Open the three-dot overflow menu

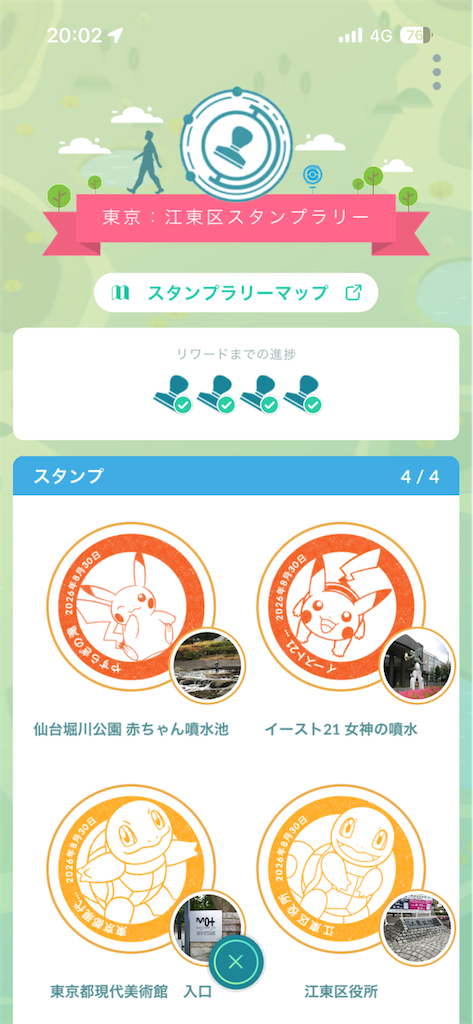(x=436, y=72)
